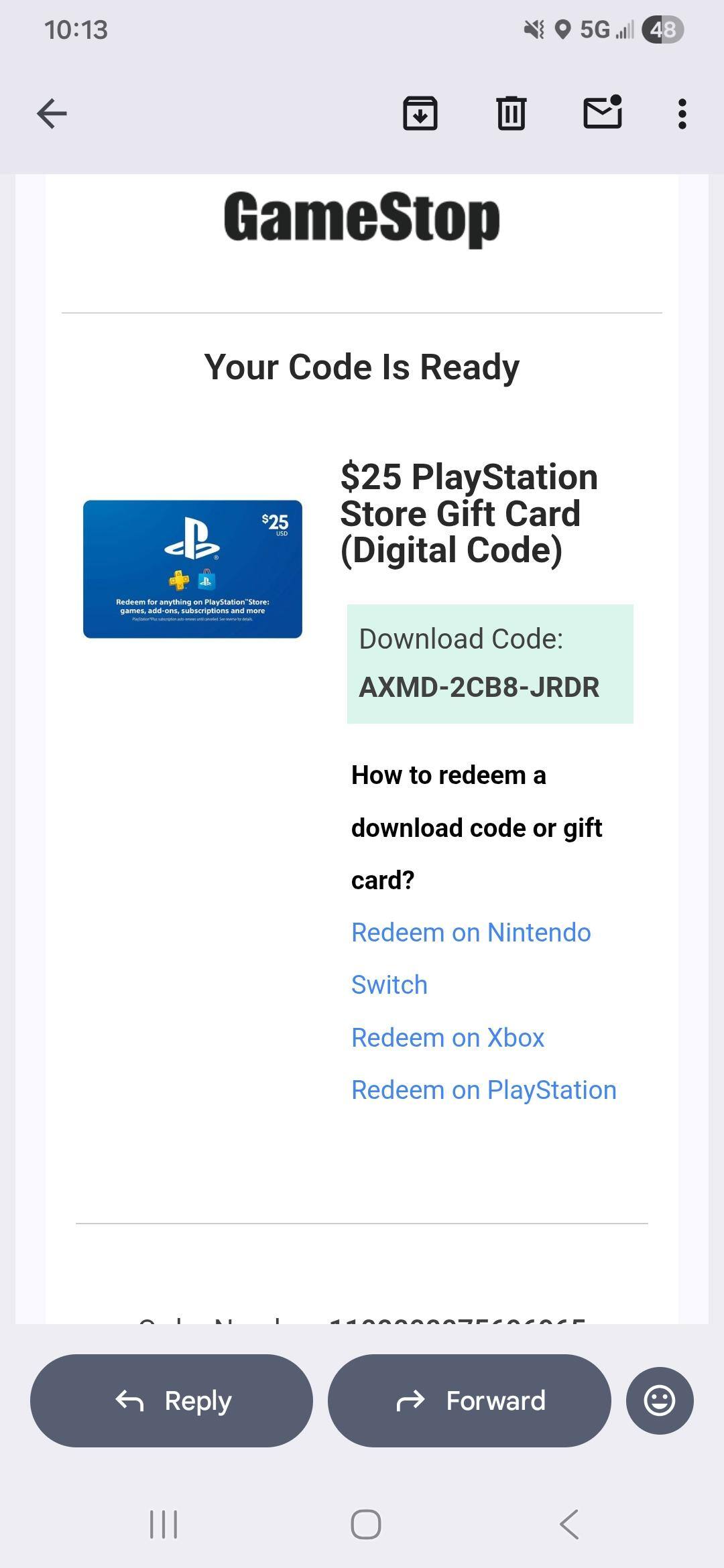Navigate back using the arrow icon
This screenshot has width=724, height=1568.
(x=51, y=113)
